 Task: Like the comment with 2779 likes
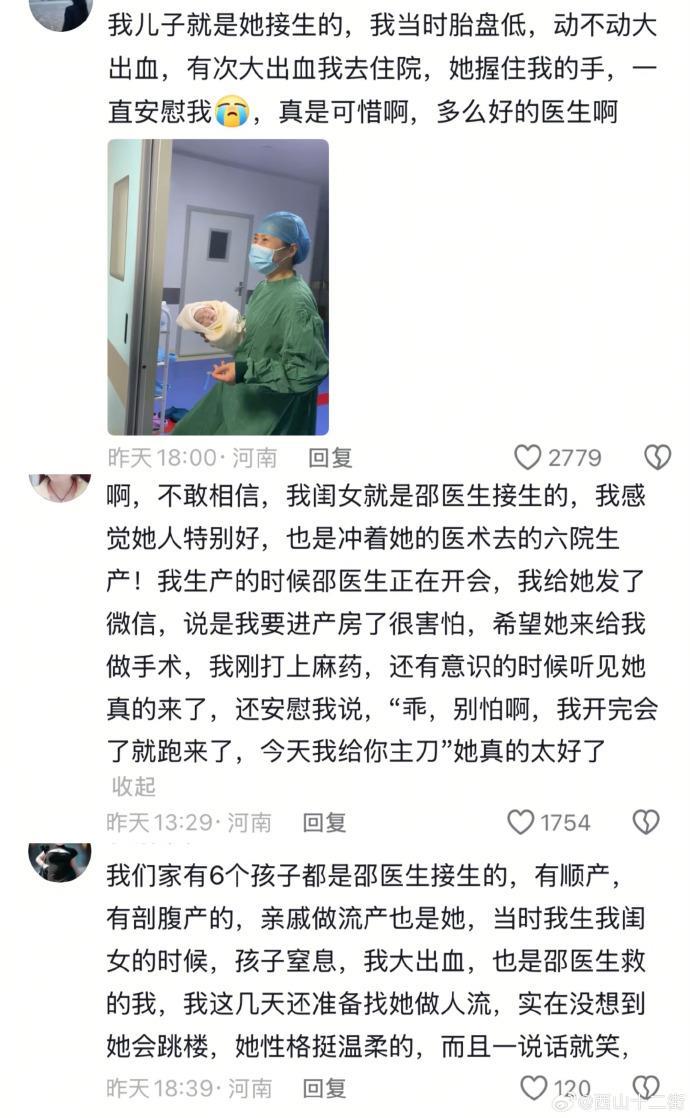click(x=528, y=458)
